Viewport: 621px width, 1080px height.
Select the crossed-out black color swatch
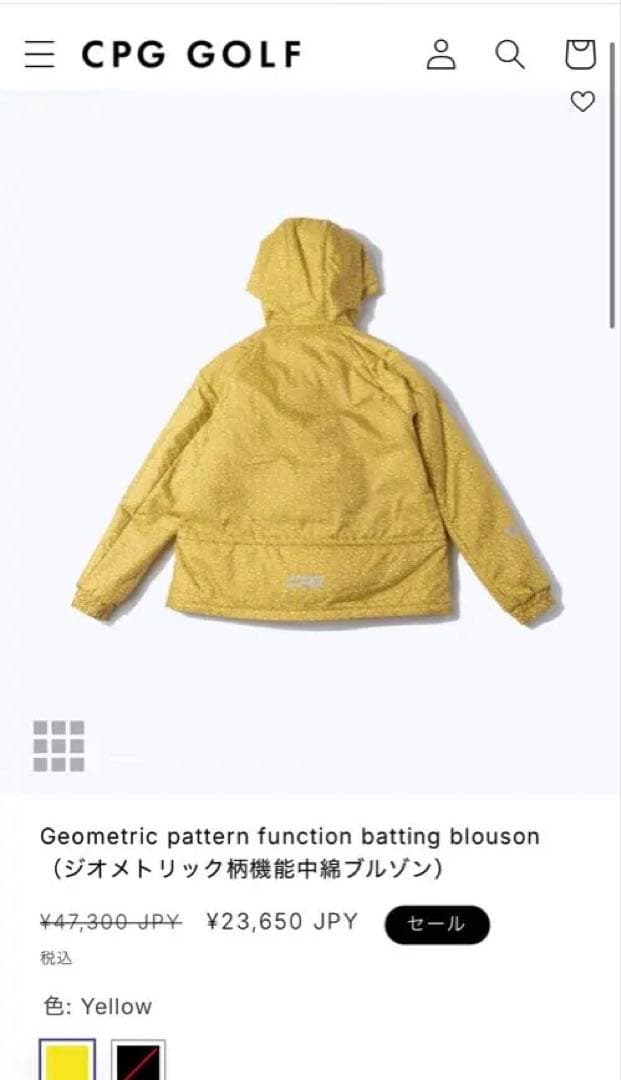tap(138, 1062)
